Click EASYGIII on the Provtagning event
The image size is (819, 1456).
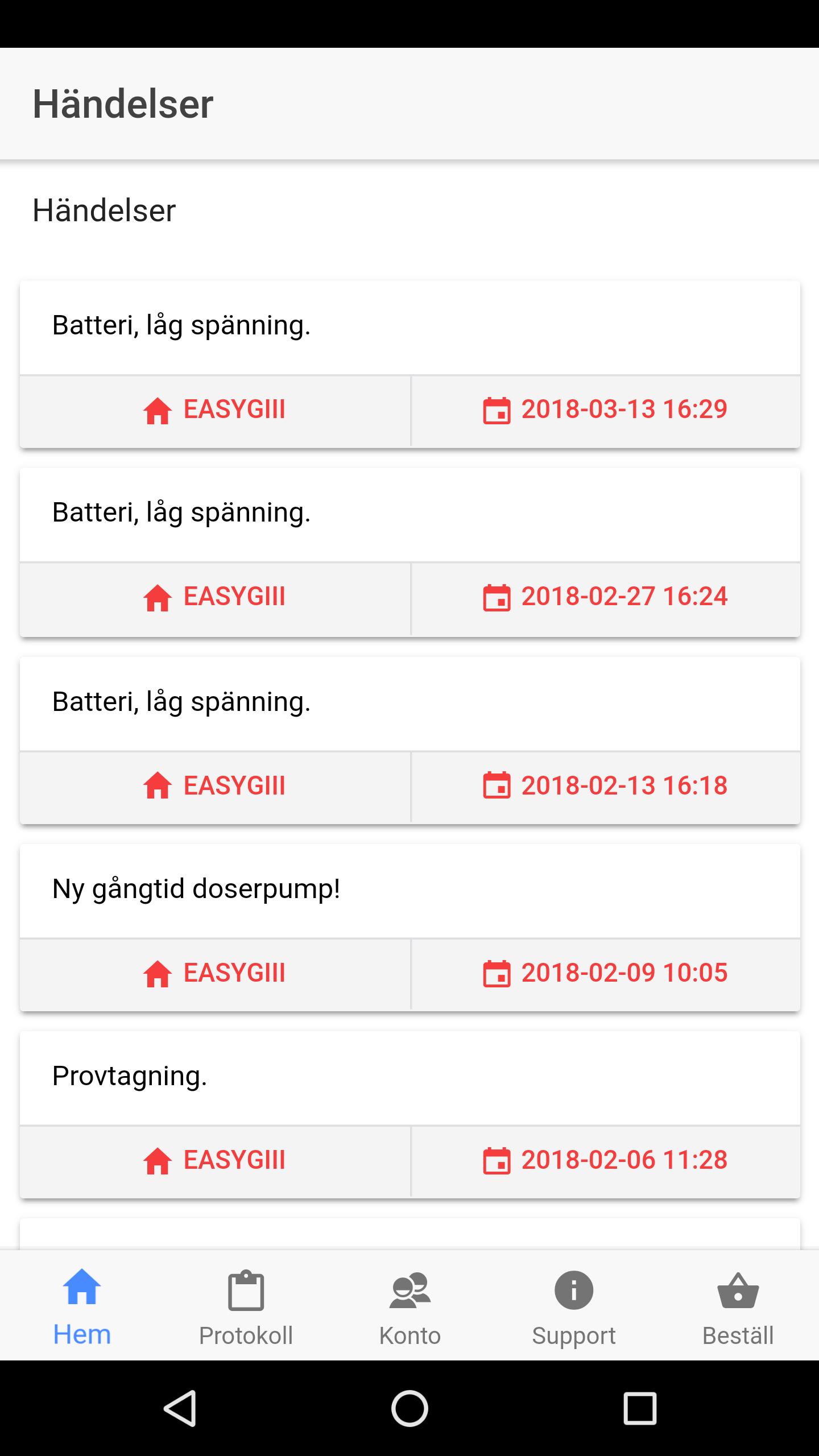click(233, 1159)
